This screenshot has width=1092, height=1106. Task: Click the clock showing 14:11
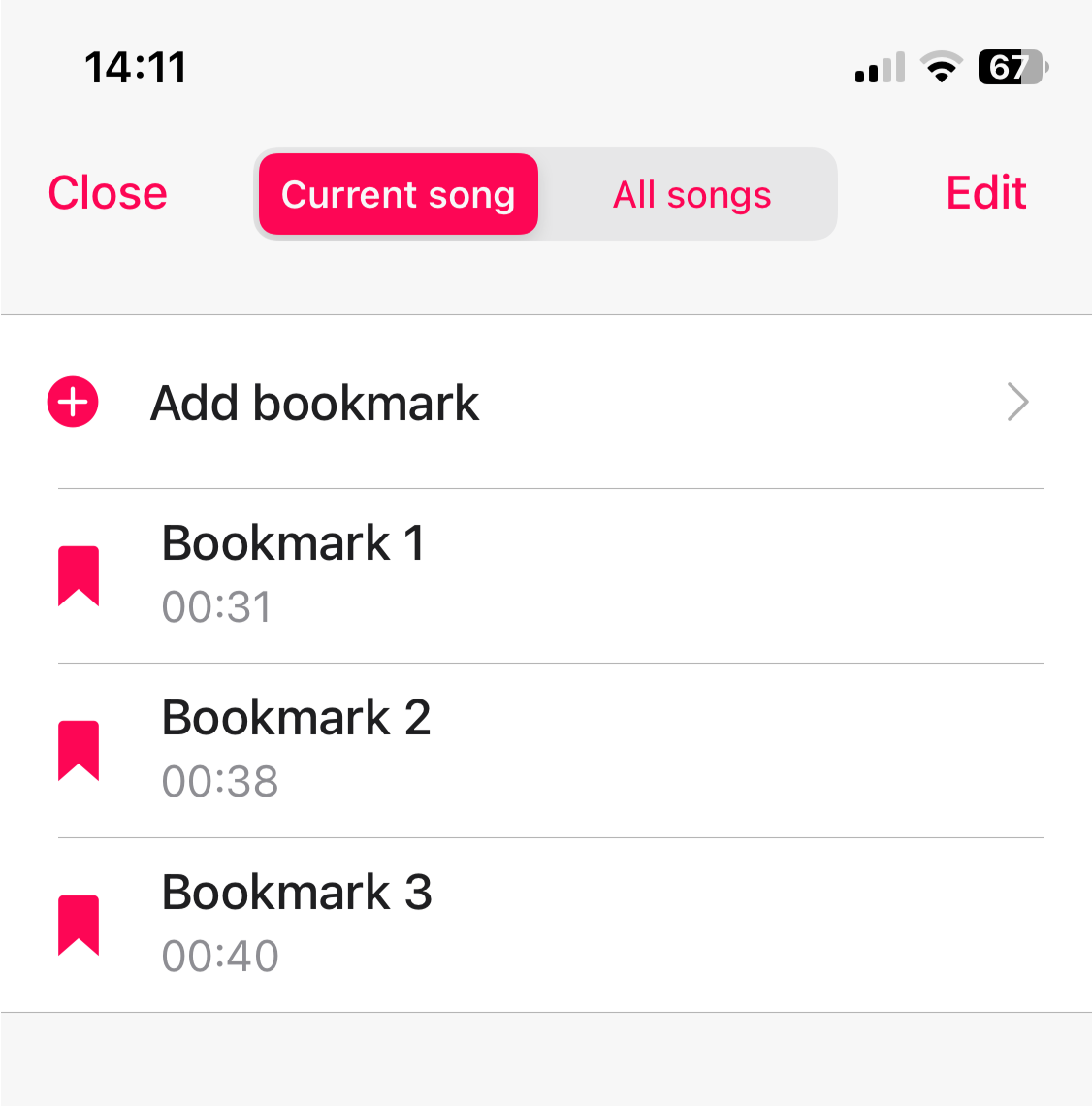[x=136, y=67]
